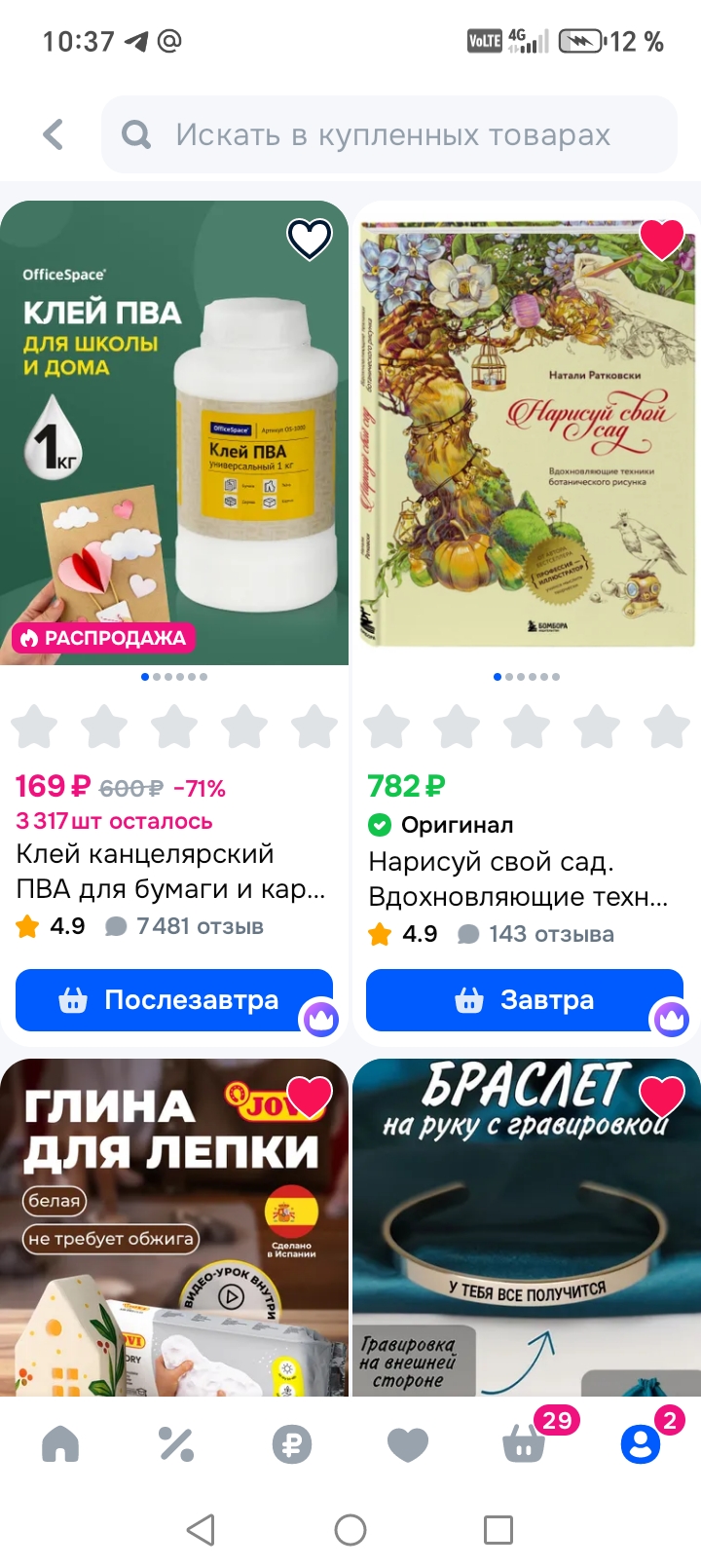Viewport: 701px width, 1568px height.
Task: Open the cart with 29 items
Action: tap(524, 1443)
